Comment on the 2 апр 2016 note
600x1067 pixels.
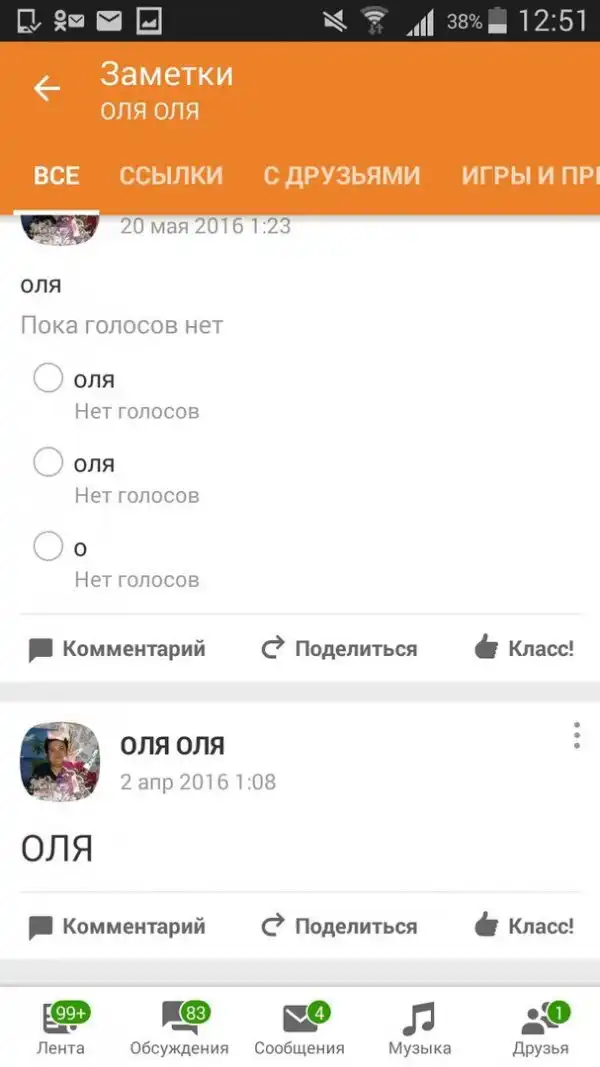pyautogui.click(x=117, y=926)
